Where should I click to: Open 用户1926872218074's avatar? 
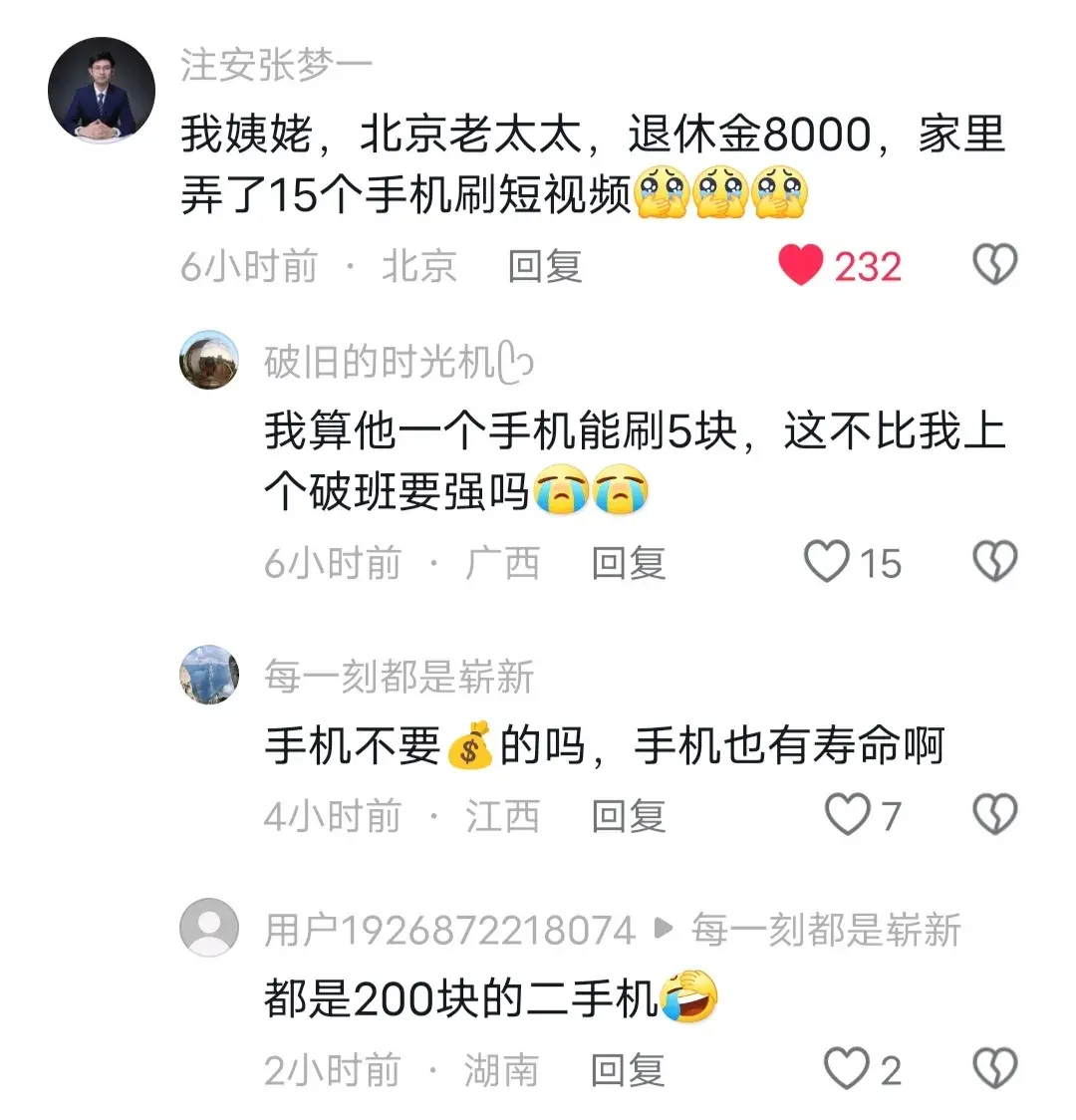tap(209, 928)
